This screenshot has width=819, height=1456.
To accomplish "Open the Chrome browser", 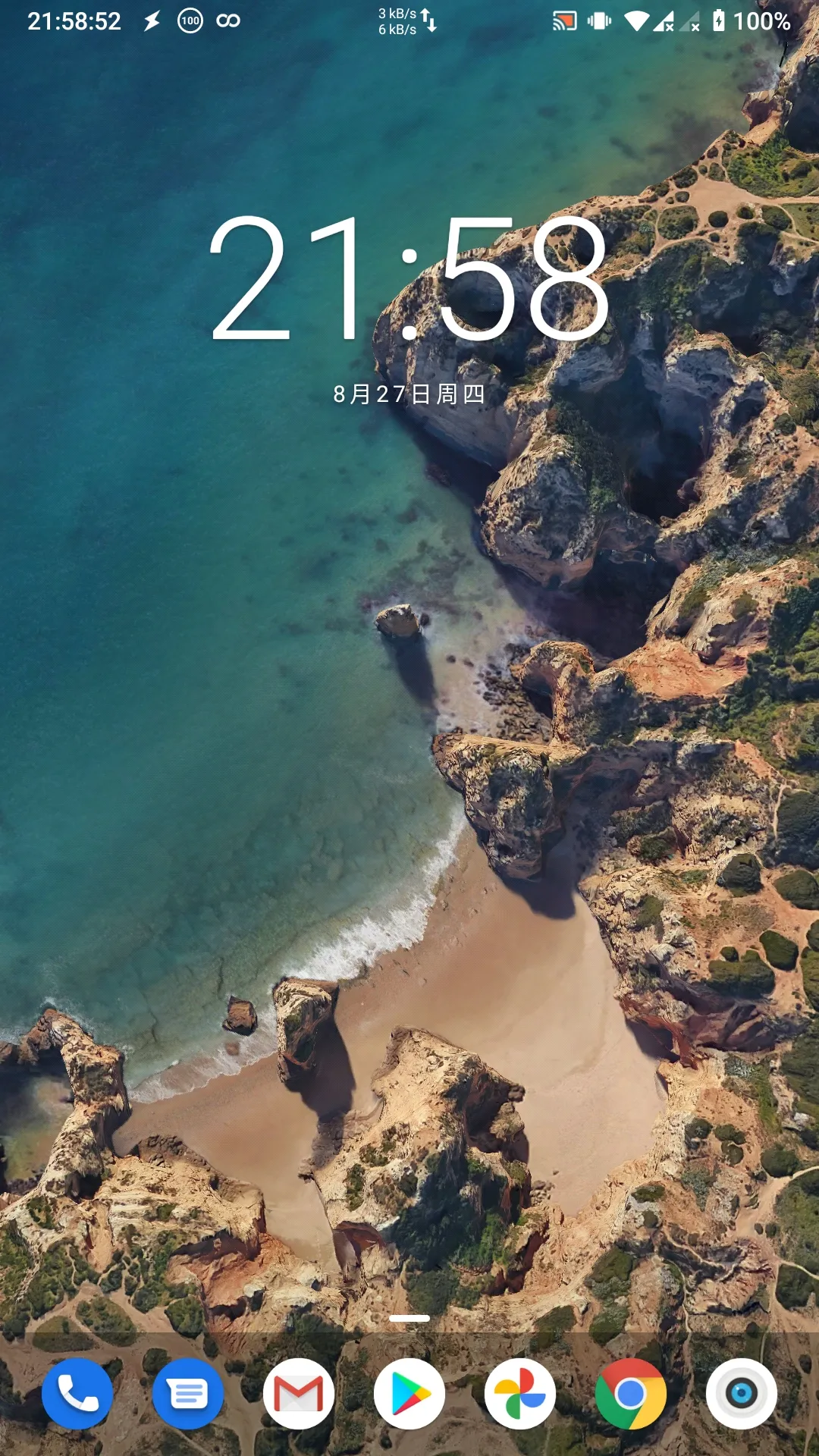I will coord(631,1394).
